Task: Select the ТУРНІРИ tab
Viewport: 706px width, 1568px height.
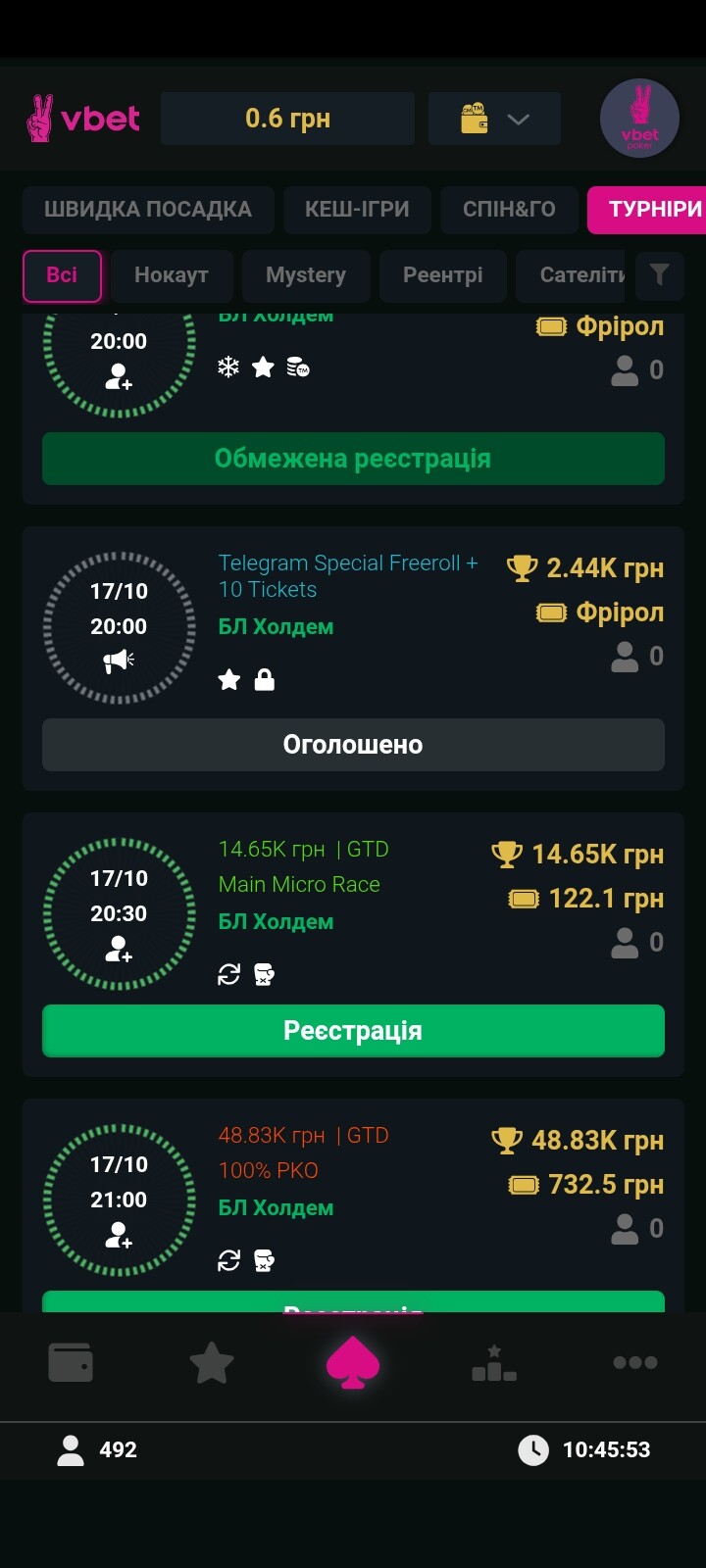Action: coord(651,209)
